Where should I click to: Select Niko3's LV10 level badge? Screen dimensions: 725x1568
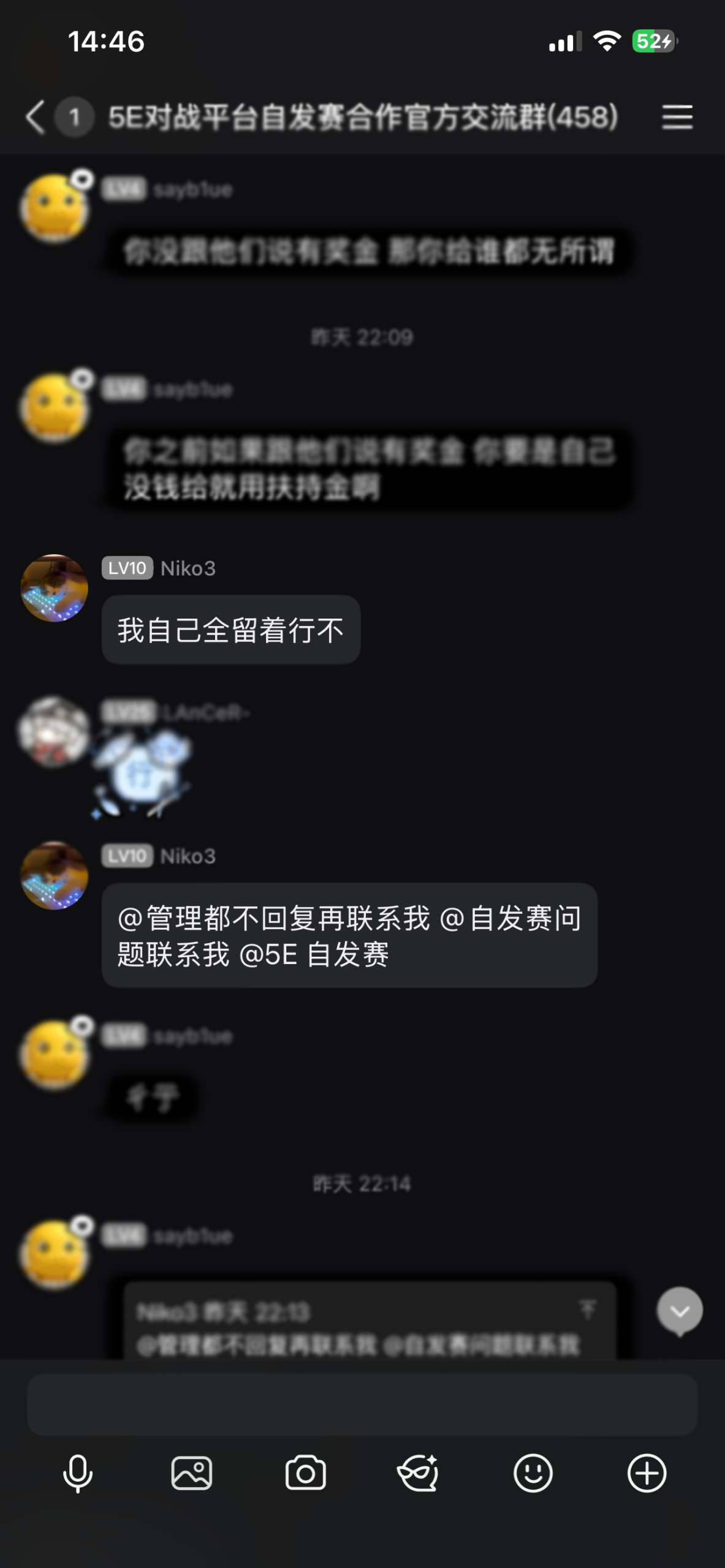(x=127, y=568)
